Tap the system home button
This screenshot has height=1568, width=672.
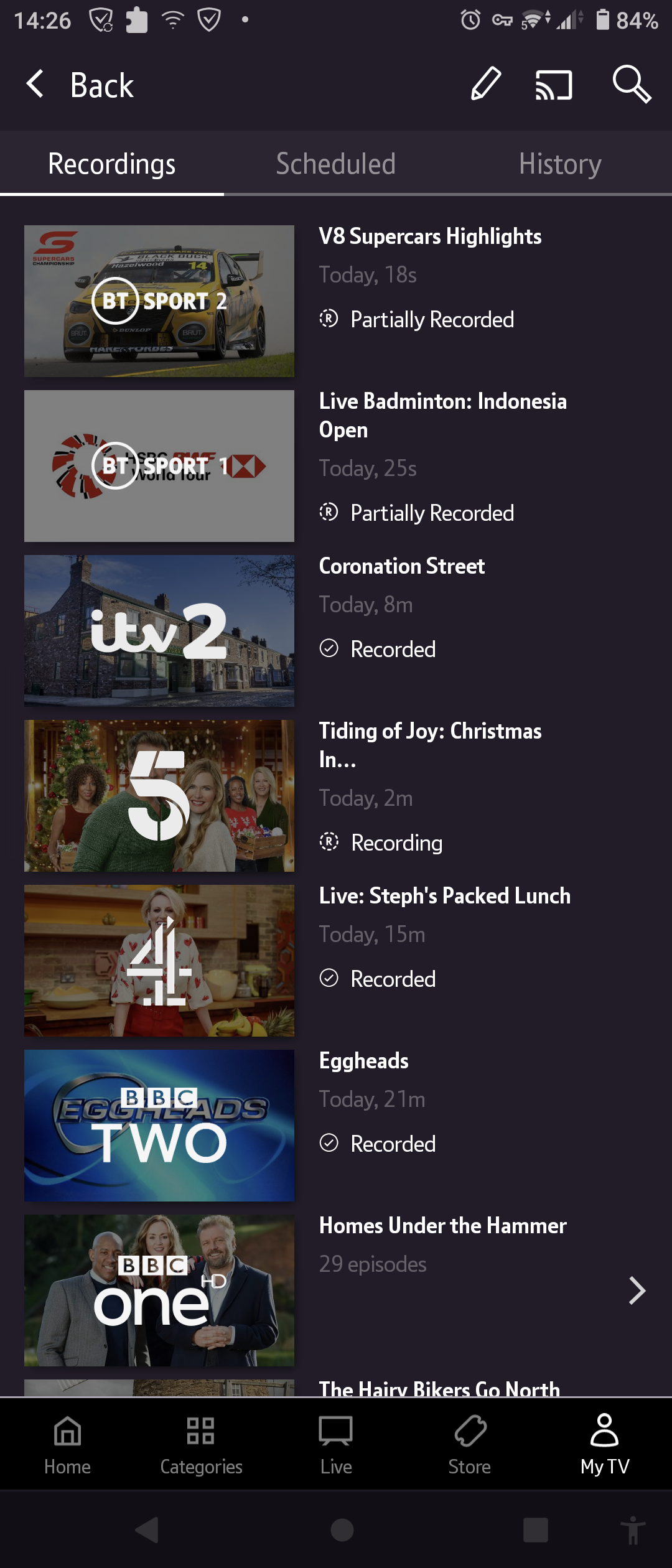[x=342, y=1530]
